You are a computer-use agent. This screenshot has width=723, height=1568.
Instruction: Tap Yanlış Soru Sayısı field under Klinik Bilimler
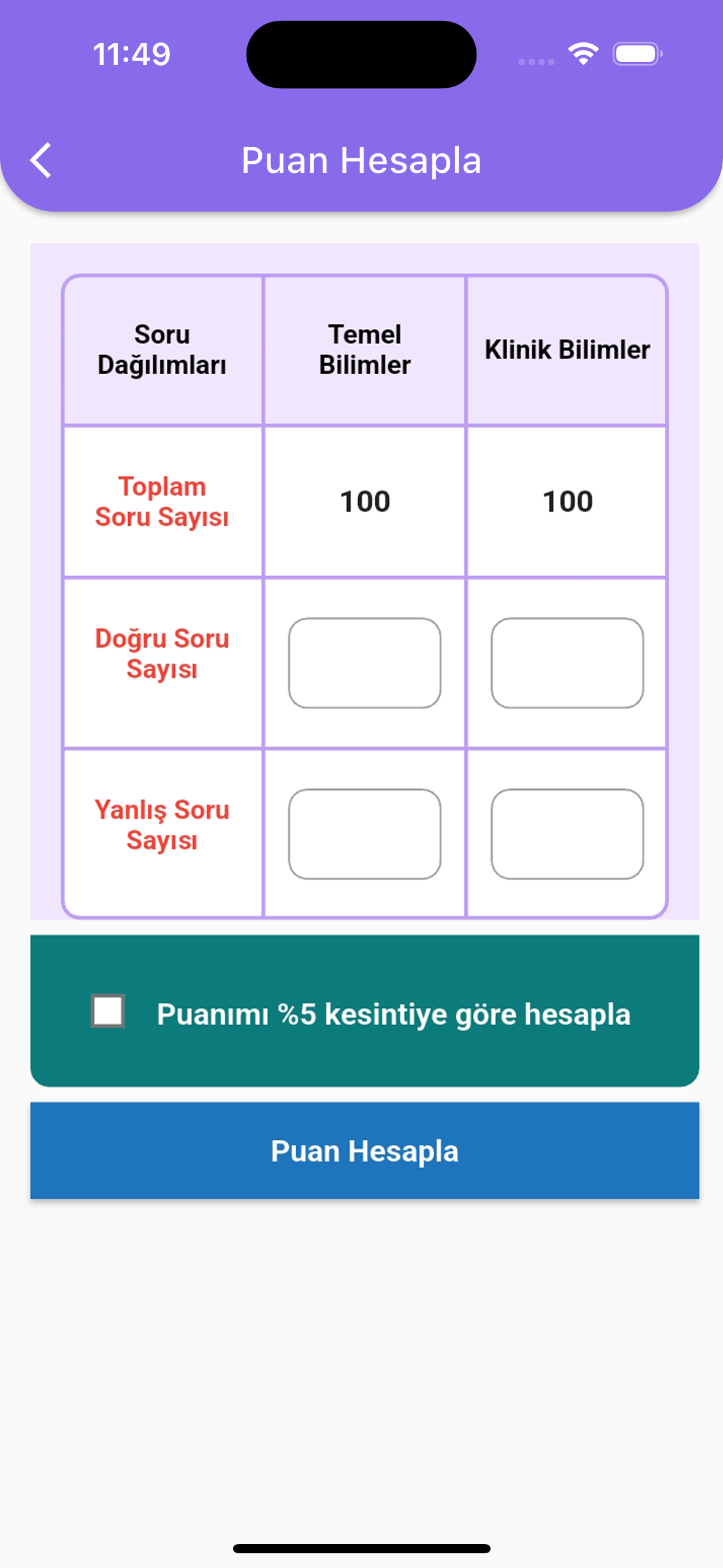pyautogui.click(x=567, y=834)
